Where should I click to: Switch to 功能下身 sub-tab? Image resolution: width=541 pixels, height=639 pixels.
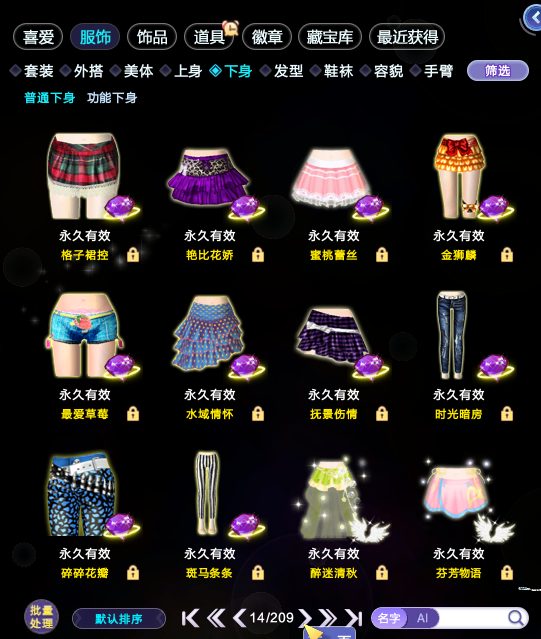click(x=112, y=98)
